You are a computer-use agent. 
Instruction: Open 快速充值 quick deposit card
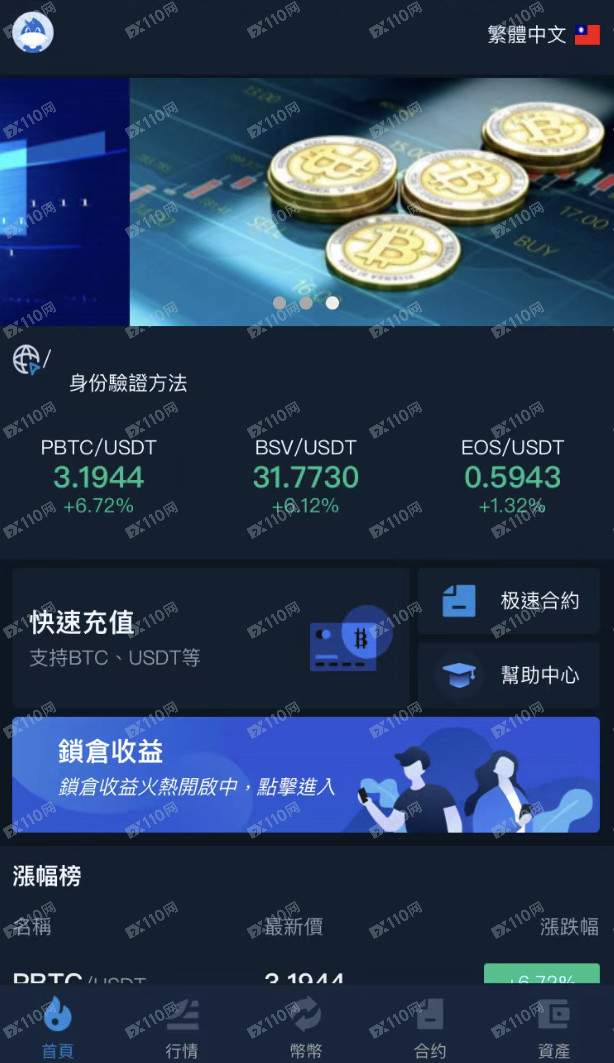pyautogui.click(x=210, y=638)
